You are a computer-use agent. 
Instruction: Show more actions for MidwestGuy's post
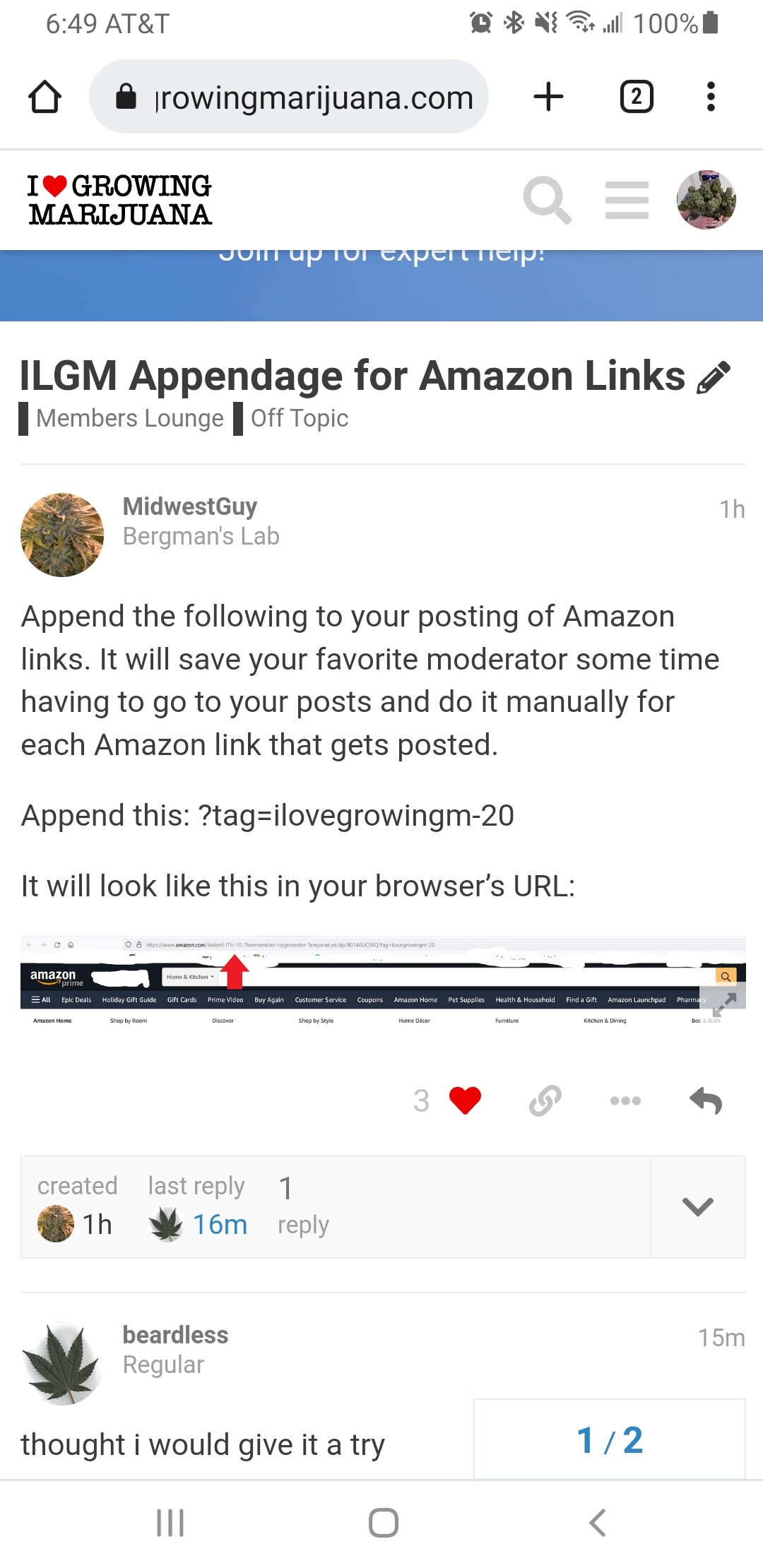pyautogui.click(x=625, y=1100)
